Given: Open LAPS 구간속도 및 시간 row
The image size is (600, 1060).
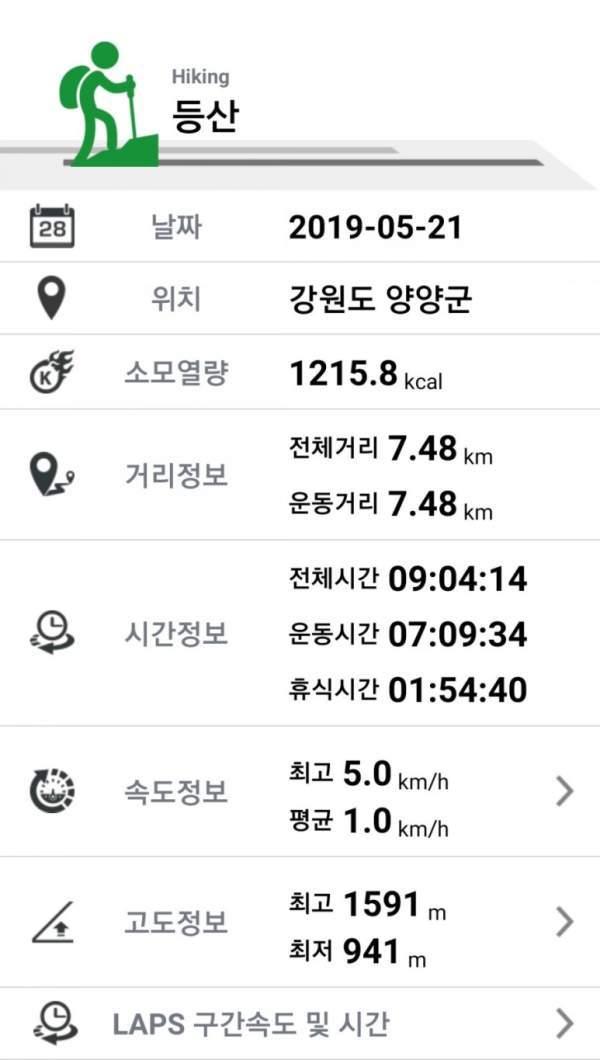Looking at the screenshot, I should tap(300, 1023).
